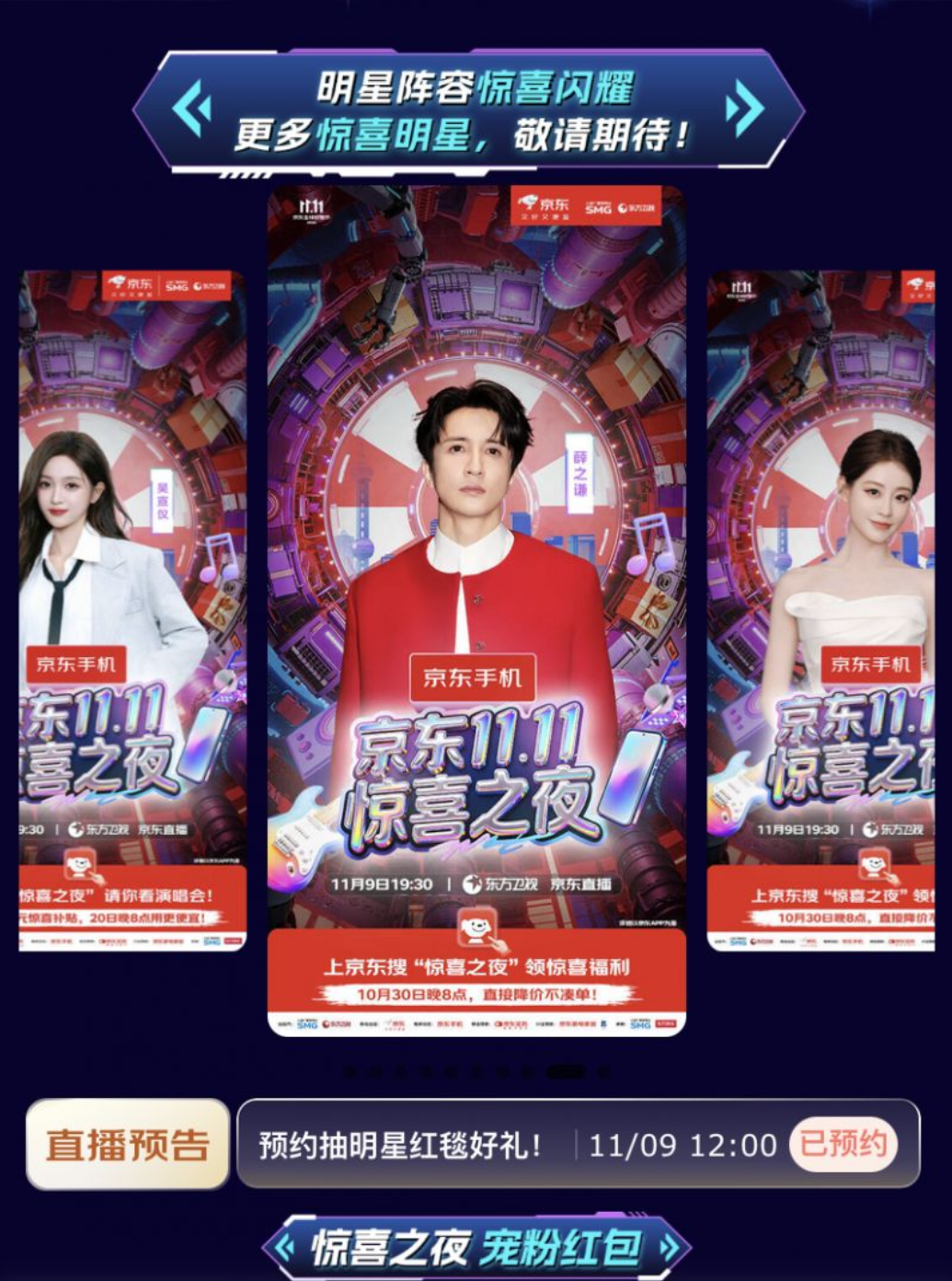Tap the left arrow on the 明星阵容 banner
Image resolution: width=952 pixels, height=1281 pixels.
click(191, 109)
